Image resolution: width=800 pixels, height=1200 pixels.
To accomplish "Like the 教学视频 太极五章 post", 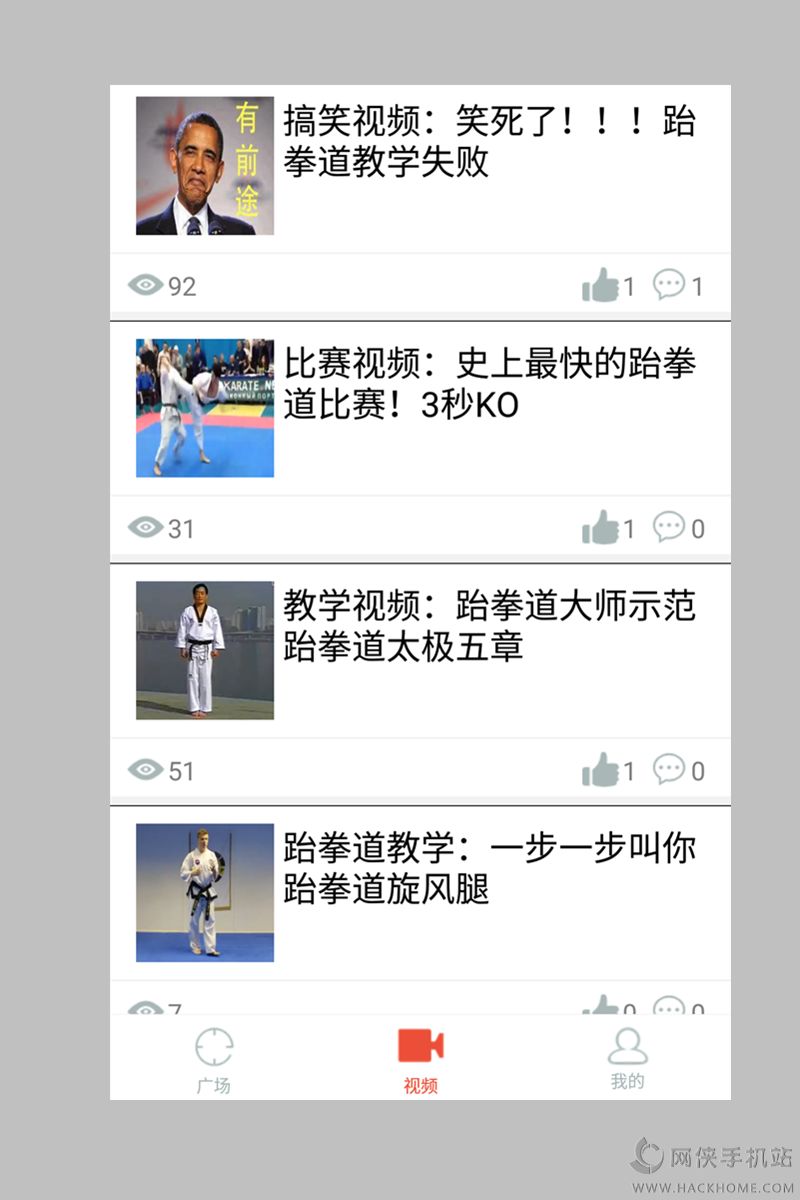I will coord(601,770).
